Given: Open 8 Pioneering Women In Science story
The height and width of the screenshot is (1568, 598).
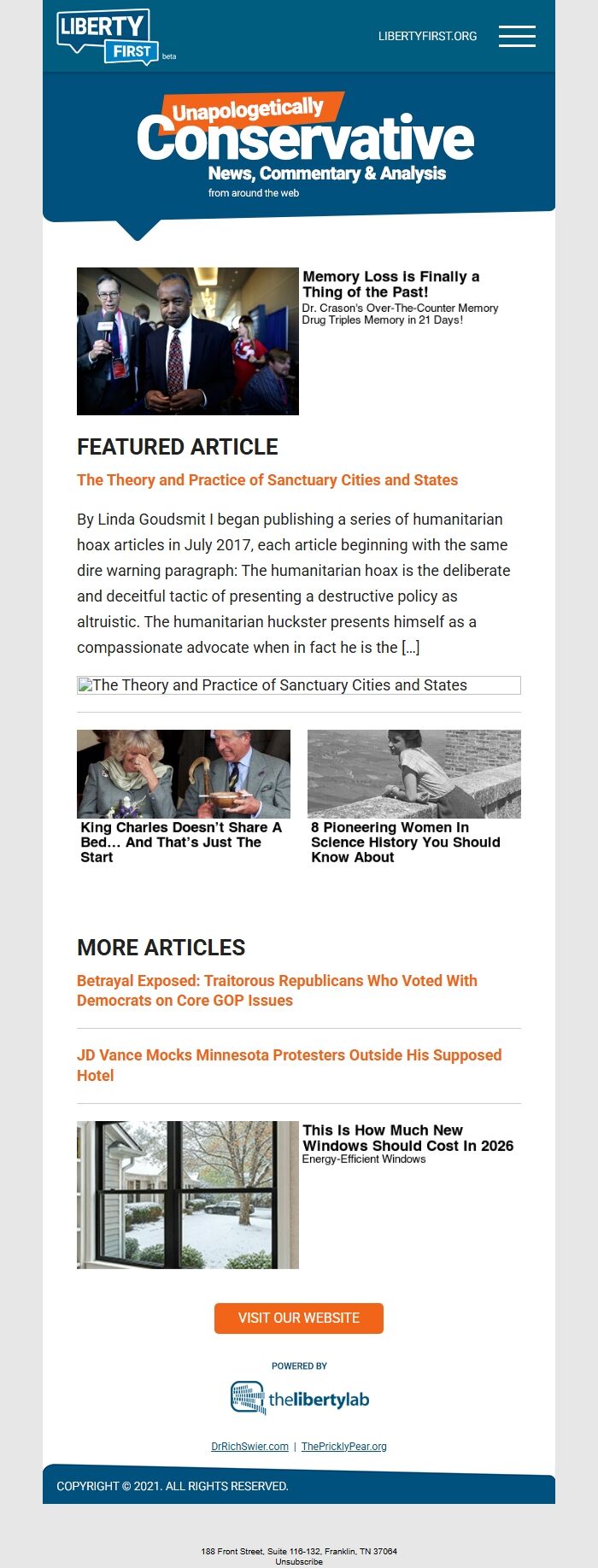Looking at the screenshot, I should pos(405,842).
